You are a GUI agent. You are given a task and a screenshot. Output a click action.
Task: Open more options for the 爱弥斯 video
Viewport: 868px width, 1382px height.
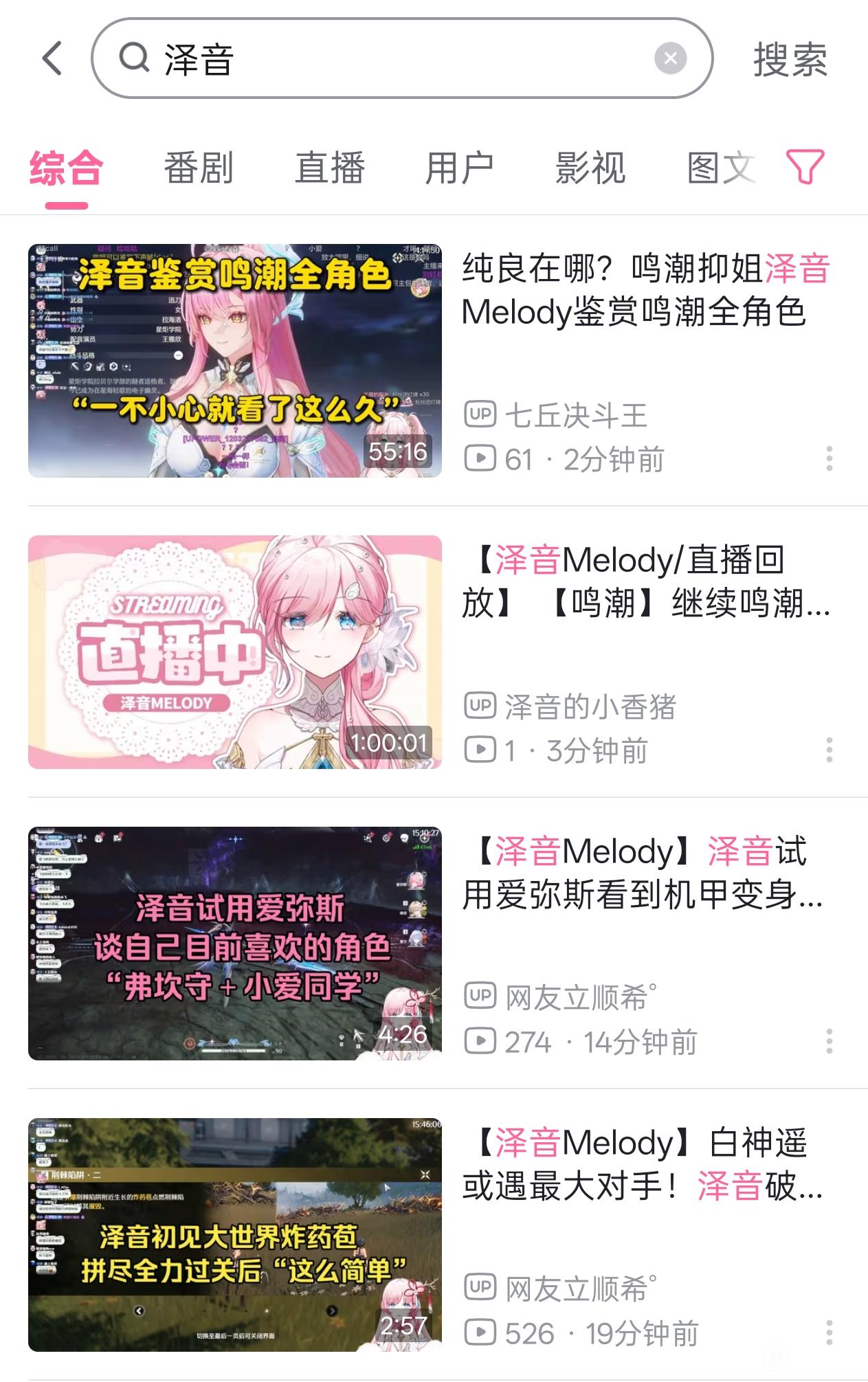pyautogui.click(x=829, y=1041)
